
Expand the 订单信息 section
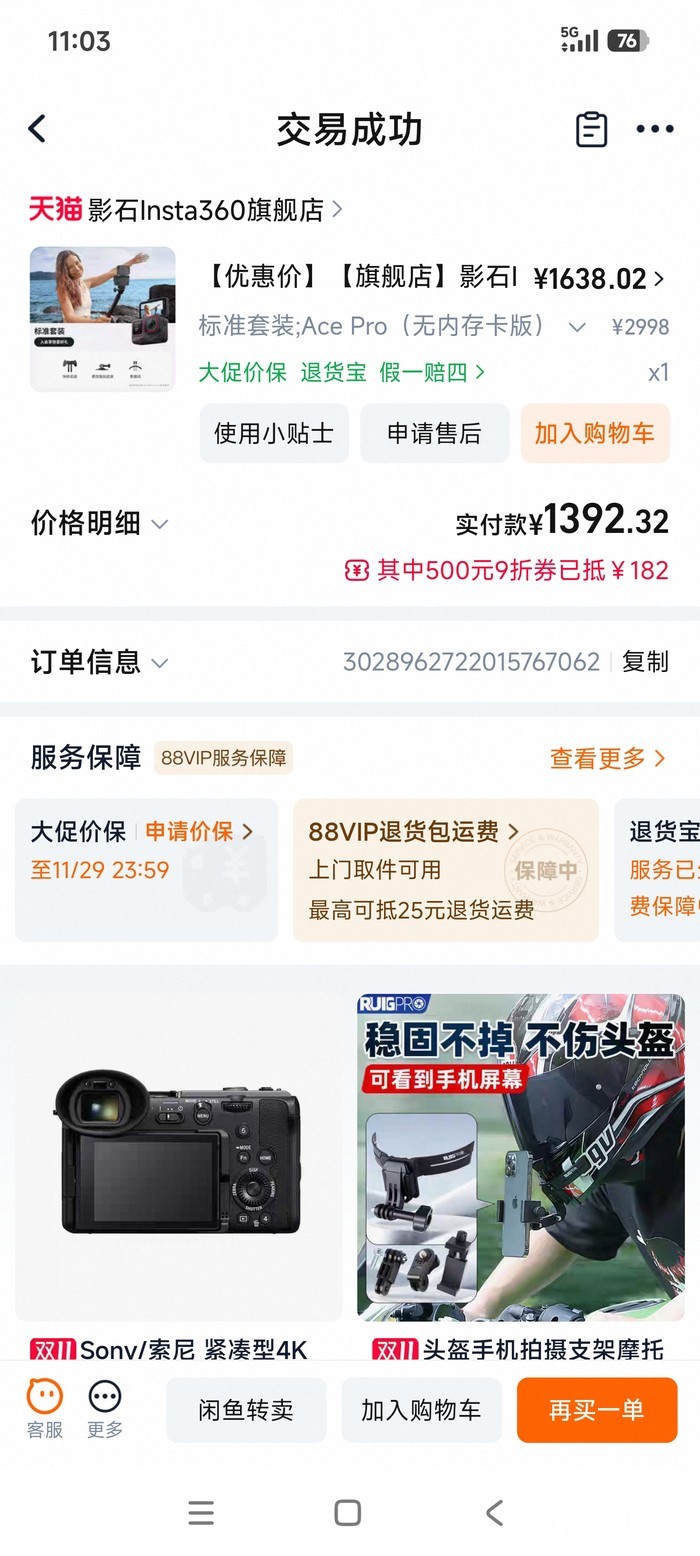[99, 662]
